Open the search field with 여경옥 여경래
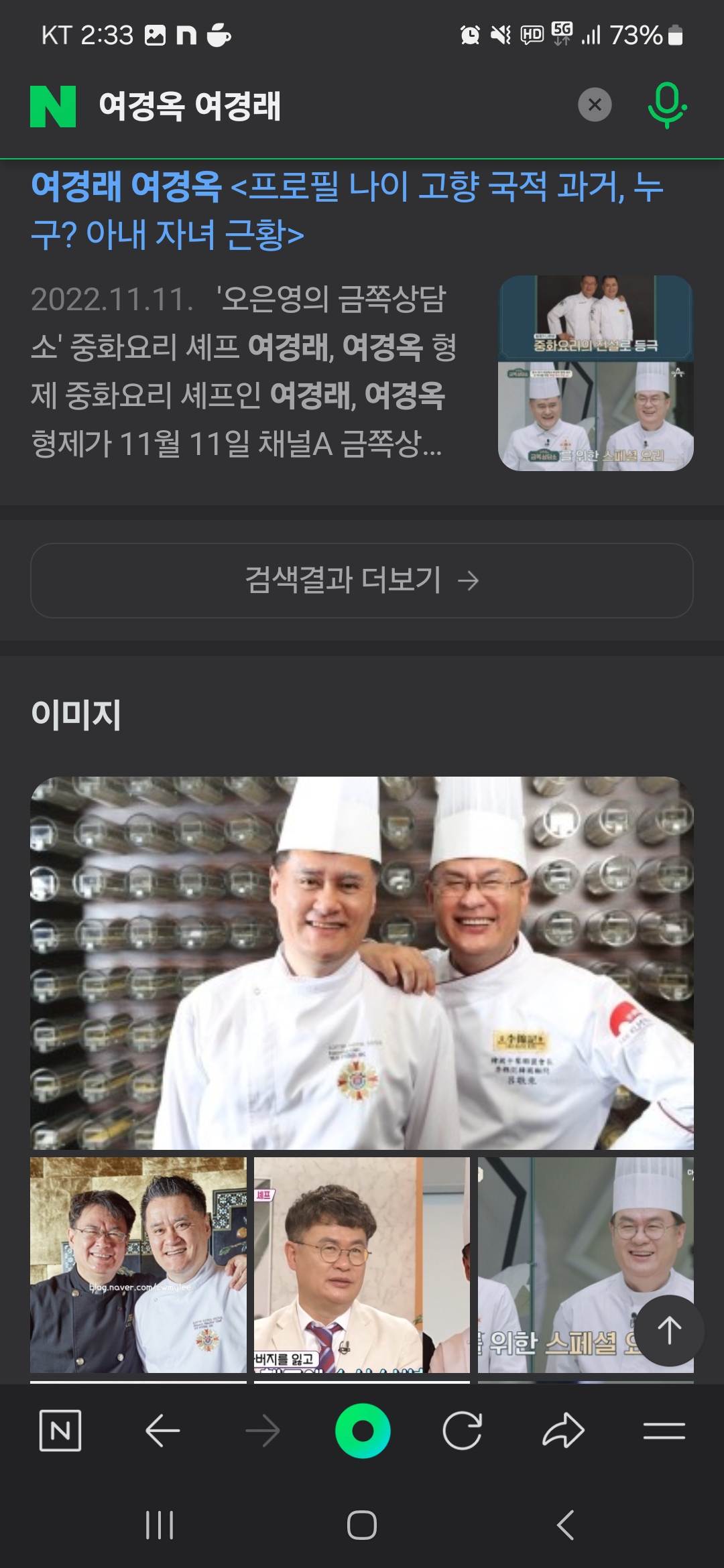This screenshot has width=724, height=1568. [322, 106]
